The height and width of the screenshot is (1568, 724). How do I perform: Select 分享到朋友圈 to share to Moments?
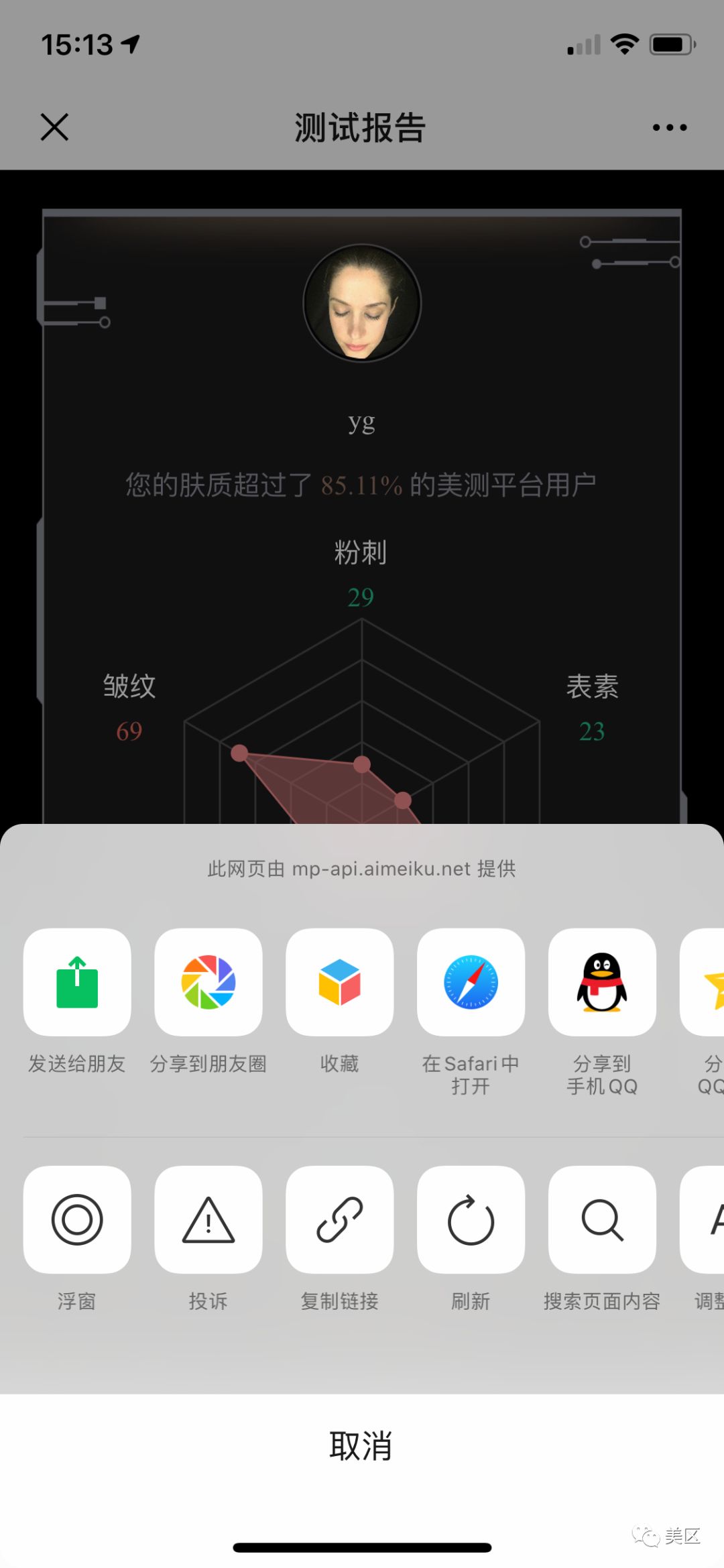pos(208,982)
